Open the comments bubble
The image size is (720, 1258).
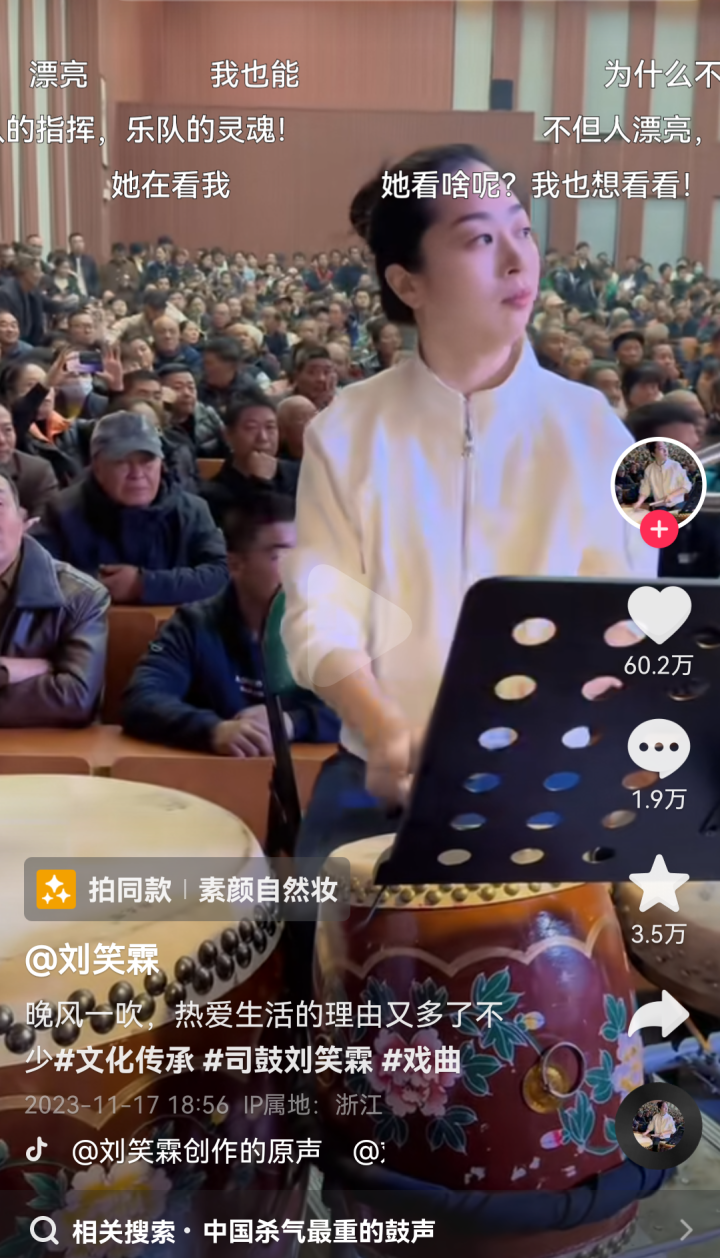point(658,748)
